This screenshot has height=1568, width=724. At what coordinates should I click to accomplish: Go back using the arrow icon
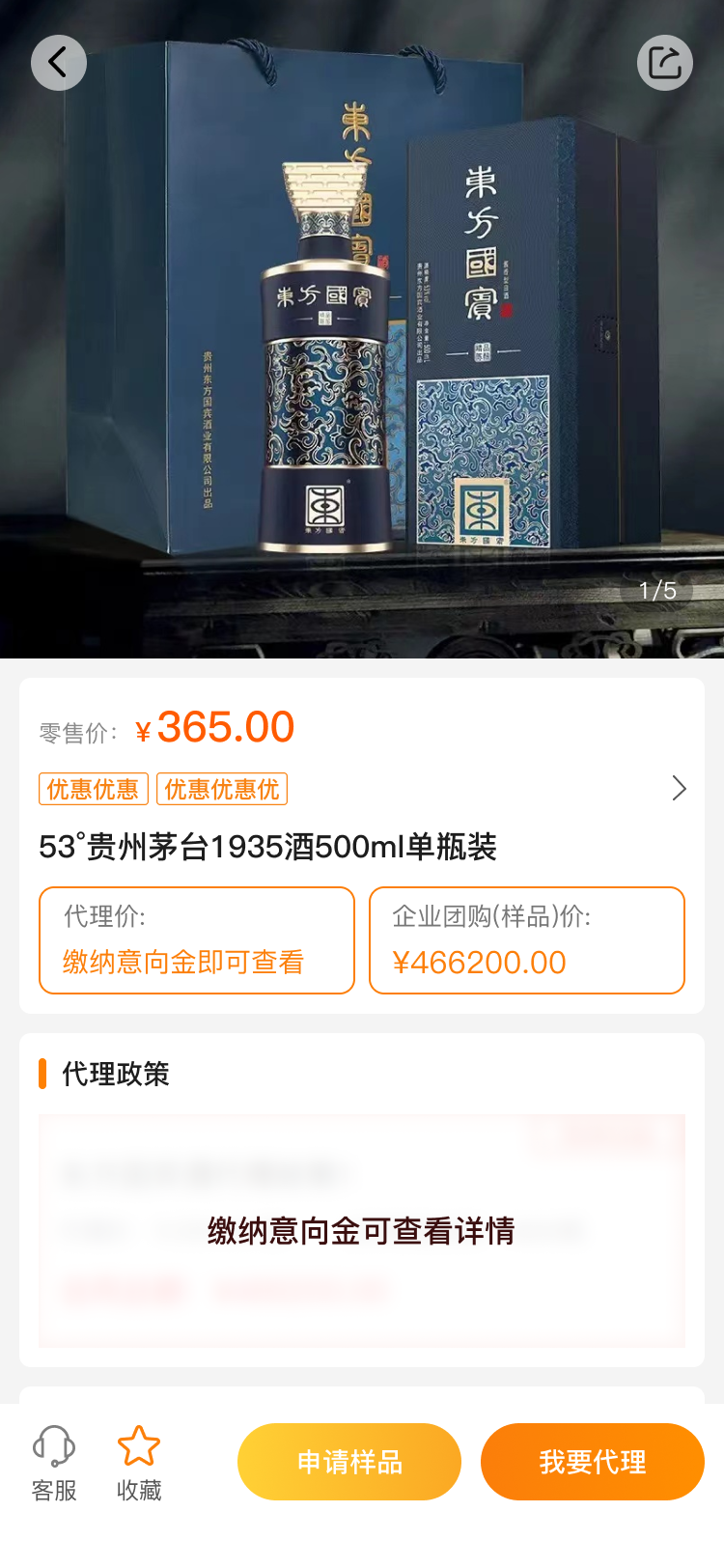click(59, 63)
